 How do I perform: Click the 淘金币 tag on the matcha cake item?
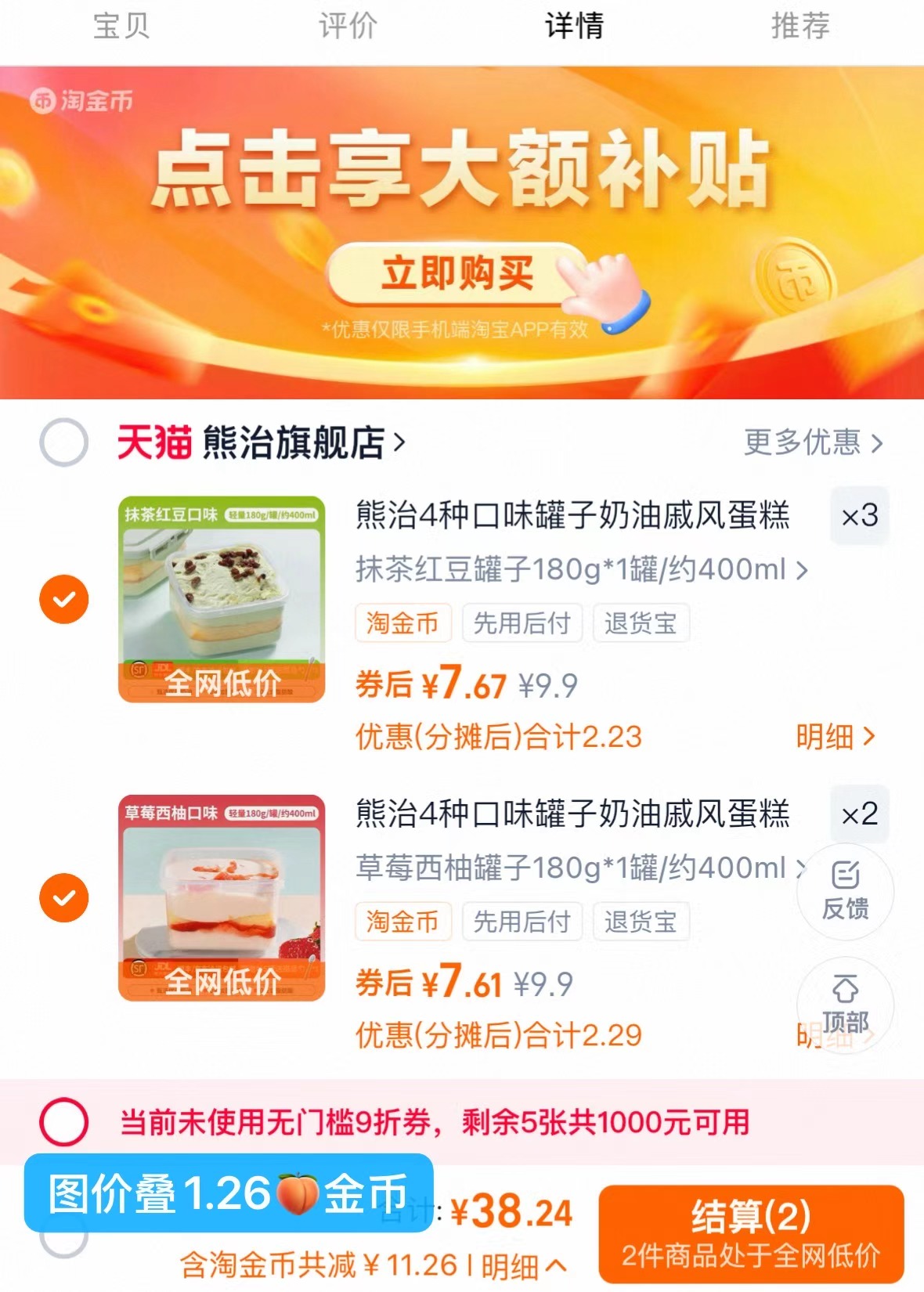tap(402, 623)
